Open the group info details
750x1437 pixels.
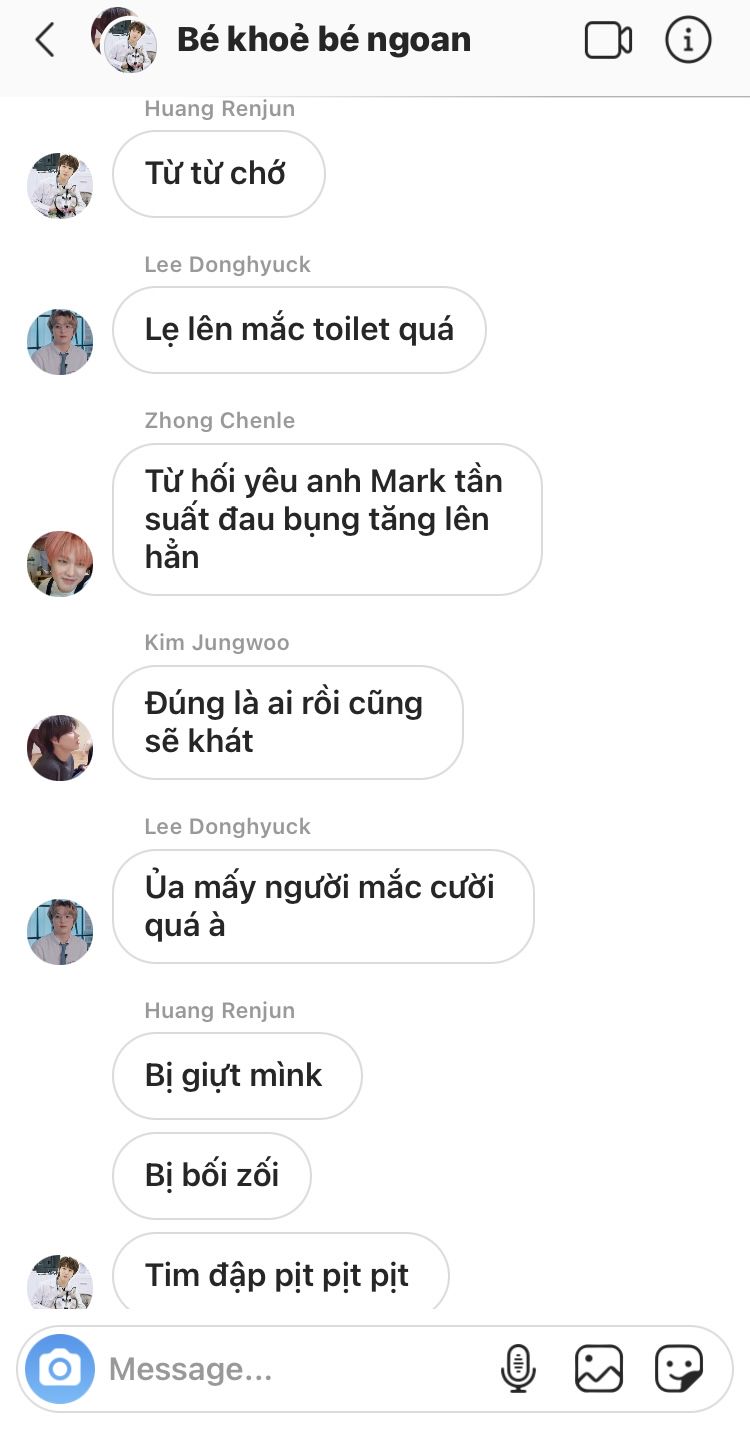(x=688, y=41)
